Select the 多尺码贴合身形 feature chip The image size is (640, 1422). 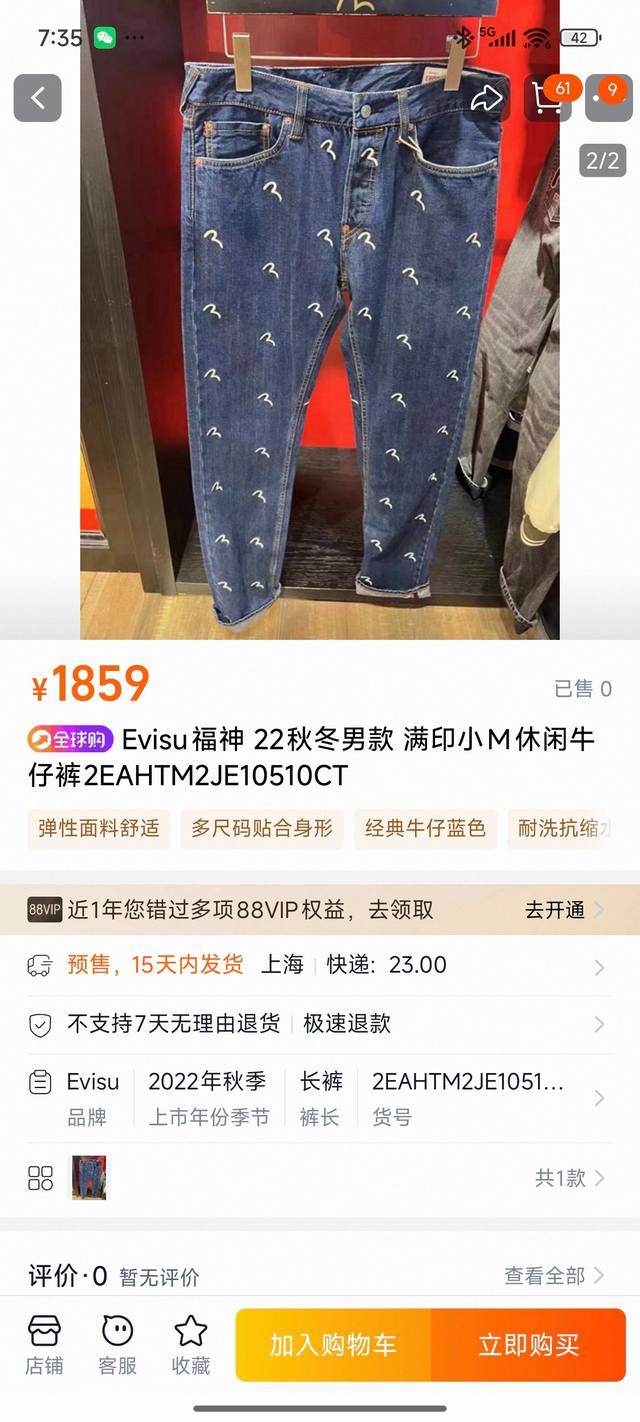[x=262, y=829]
